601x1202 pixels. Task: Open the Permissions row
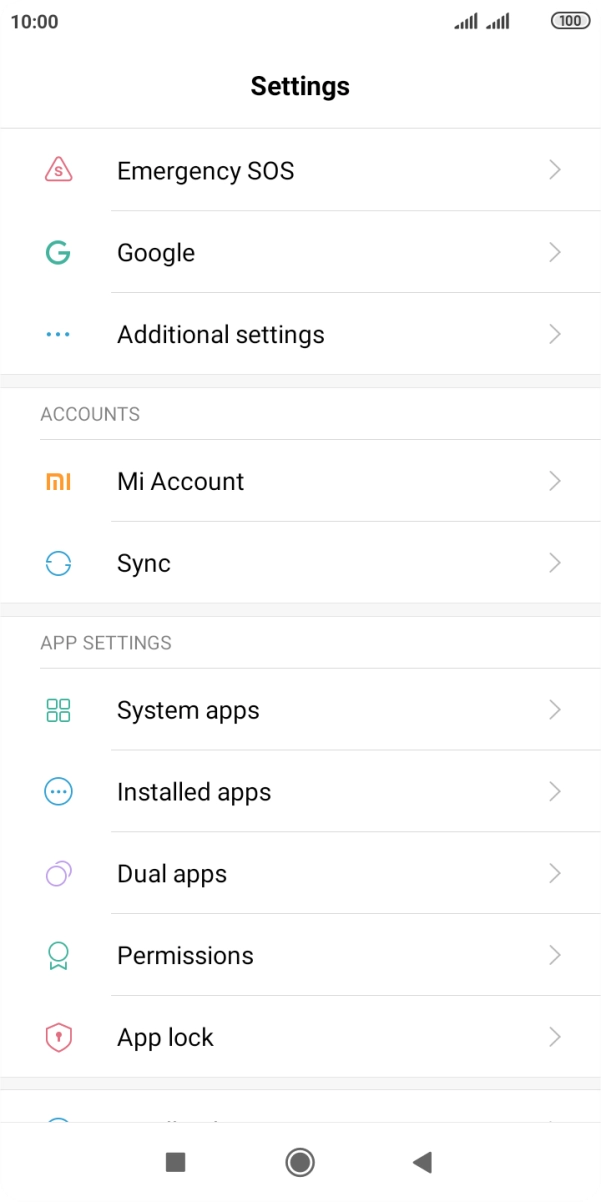tap(300, 957)
